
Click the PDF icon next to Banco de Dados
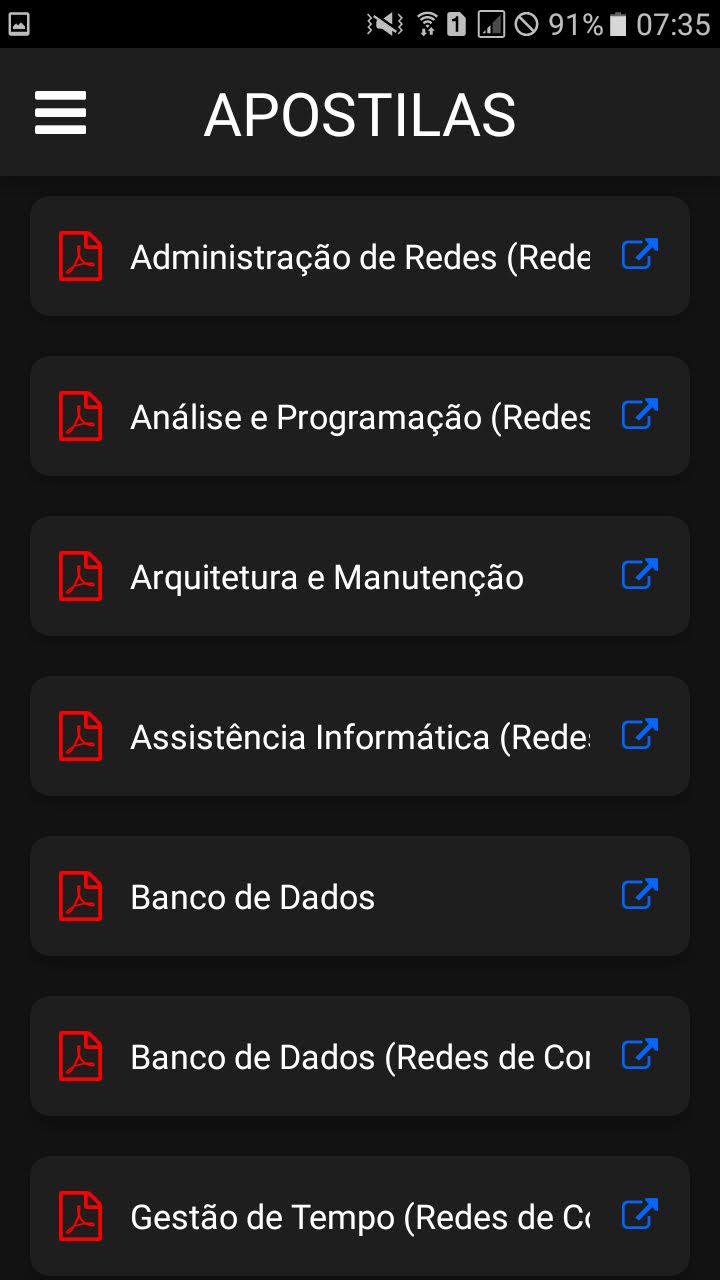coord(81,896)
